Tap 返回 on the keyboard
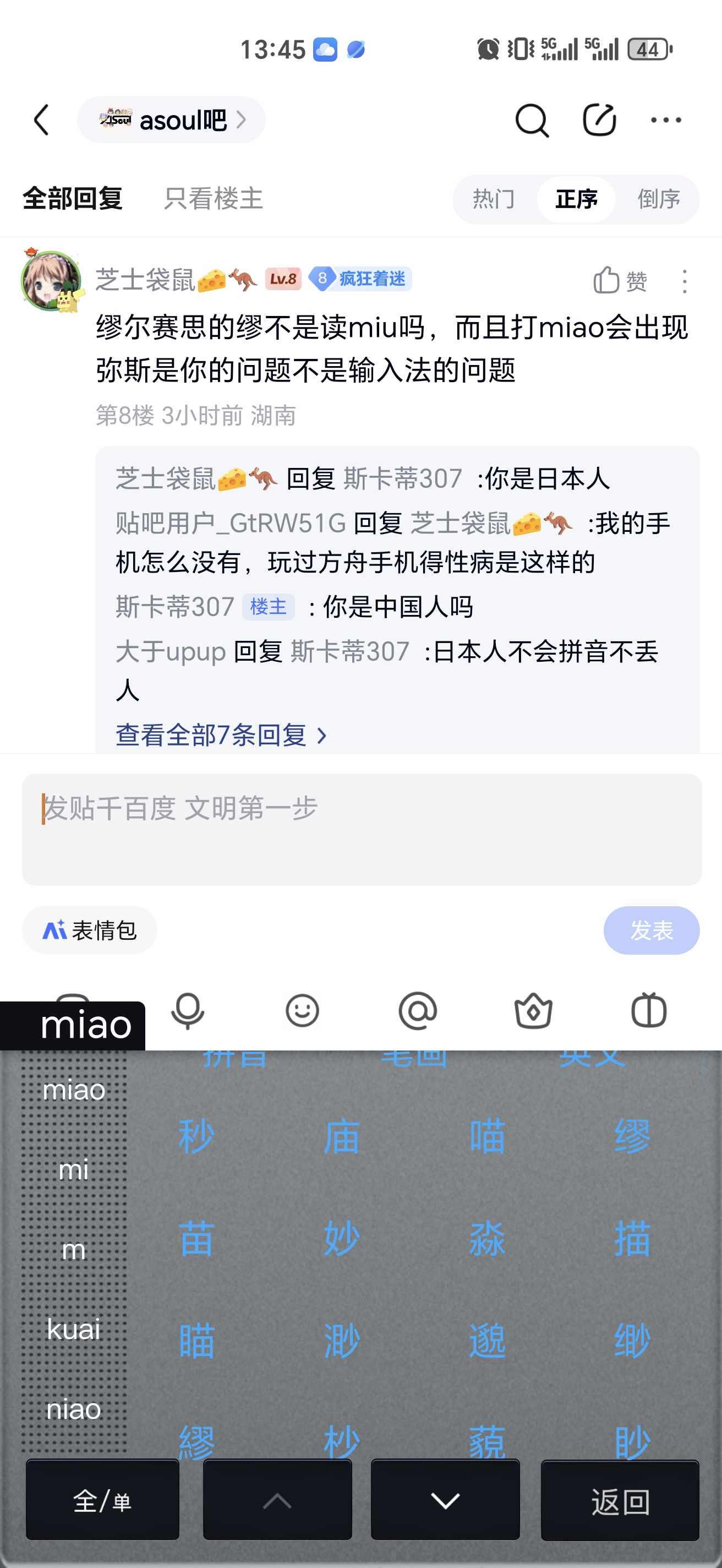The height and width of the screenshot is (1568, 722). coord(620,1501)
